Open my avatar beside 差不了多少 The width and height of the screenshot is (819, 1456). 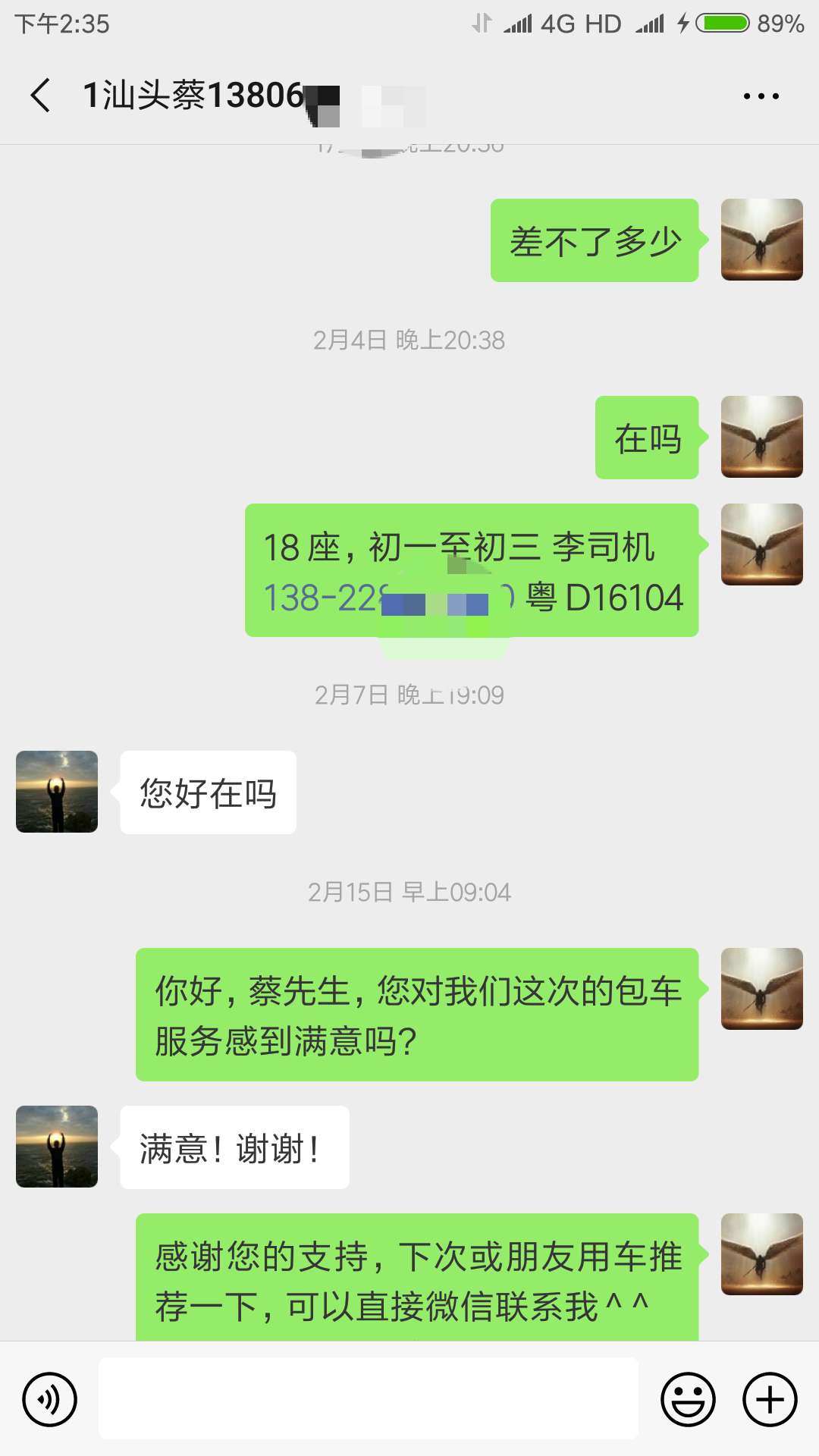[762, 240]
